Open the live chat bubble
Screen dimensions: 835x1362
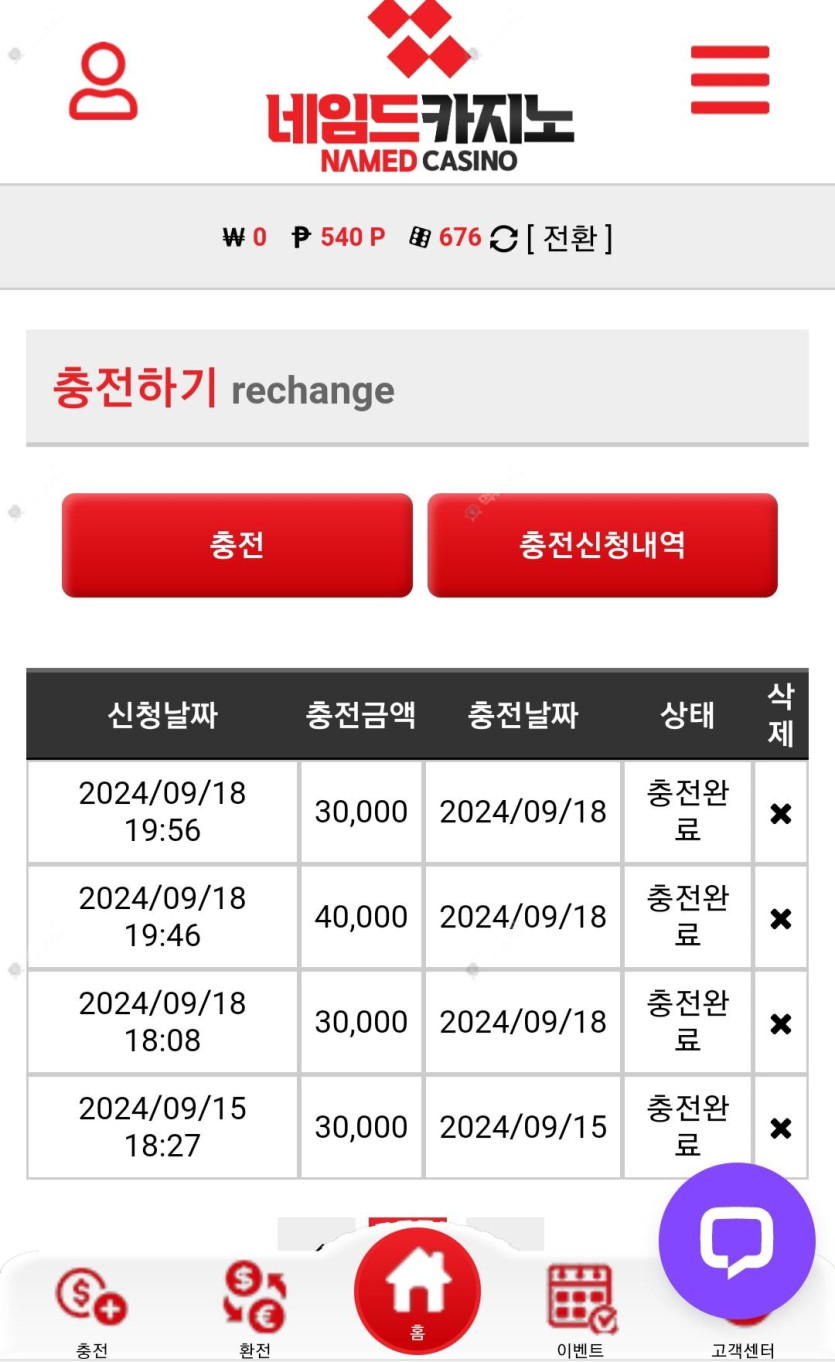point(737,1241)
